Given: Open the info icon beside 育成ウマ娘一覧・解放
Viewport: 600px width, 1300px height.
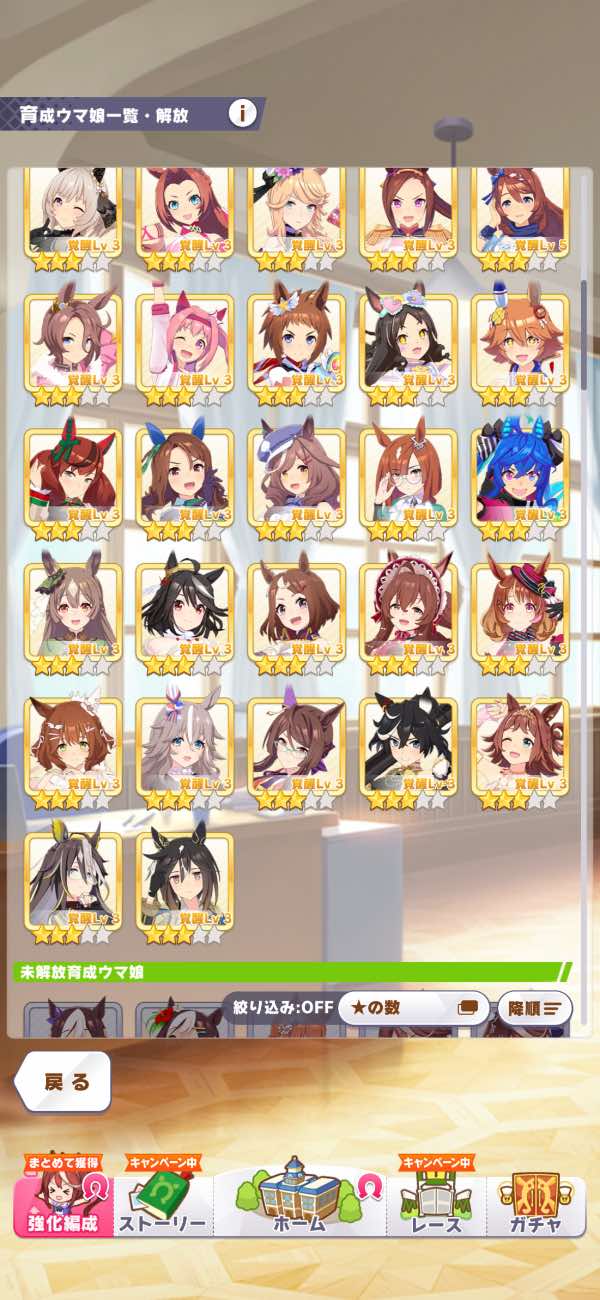Looking at the screenshot, I should (x=243, y=113).
